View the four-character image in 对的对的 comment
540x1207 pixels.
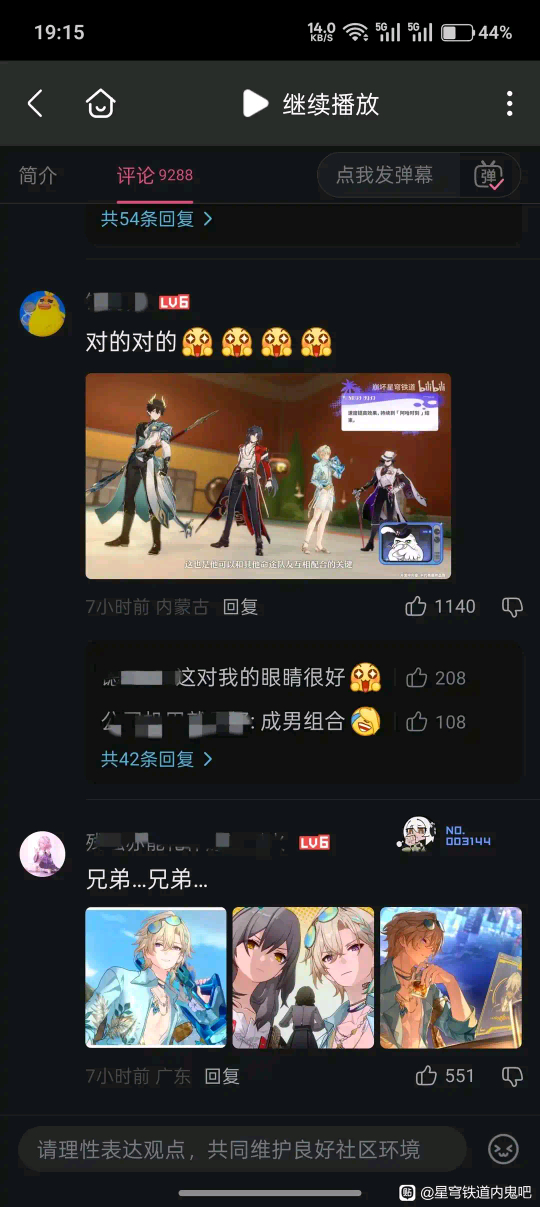[268, 476]
